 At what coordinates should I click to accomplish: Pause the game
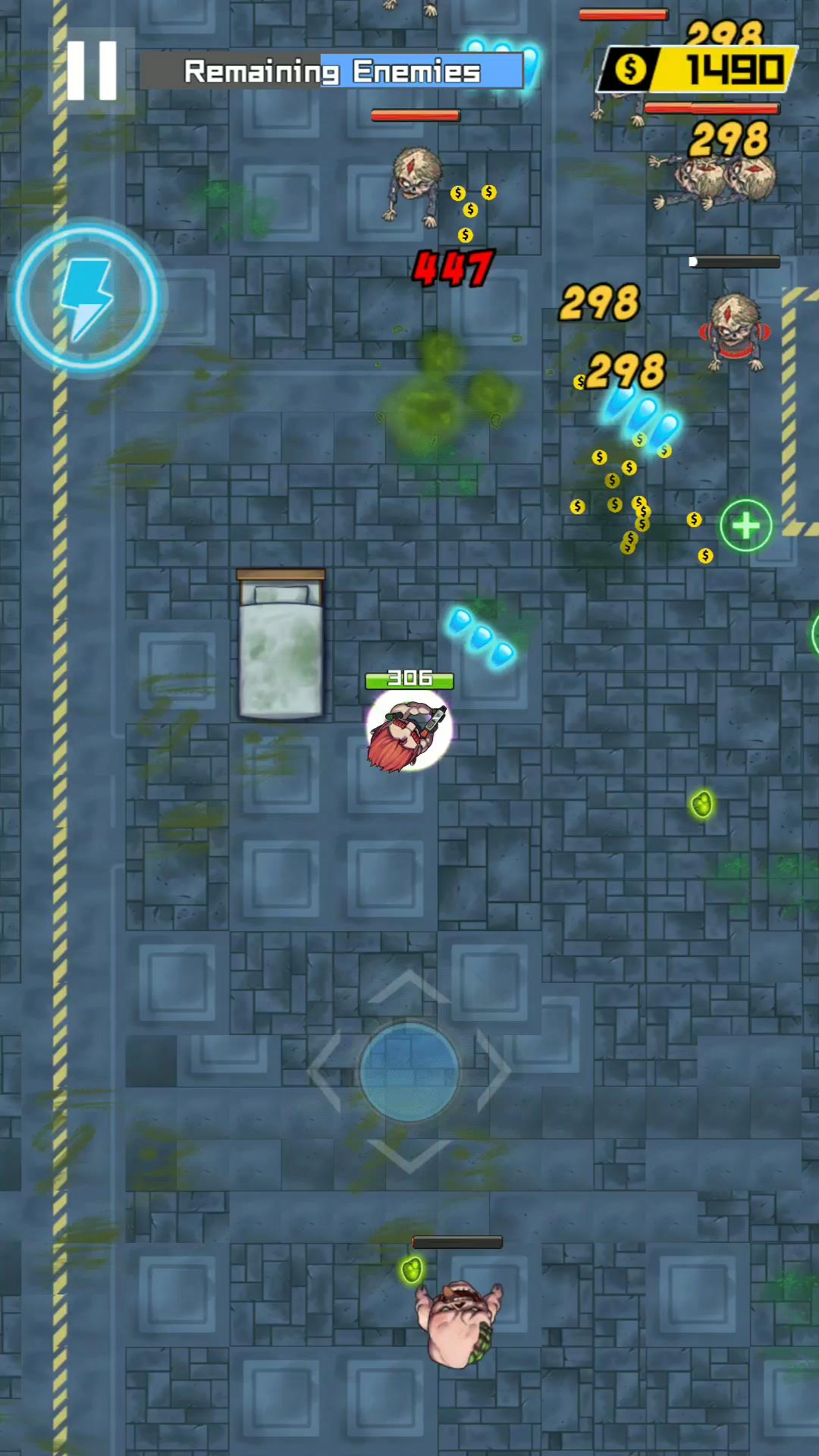click(x=92, y=71)
